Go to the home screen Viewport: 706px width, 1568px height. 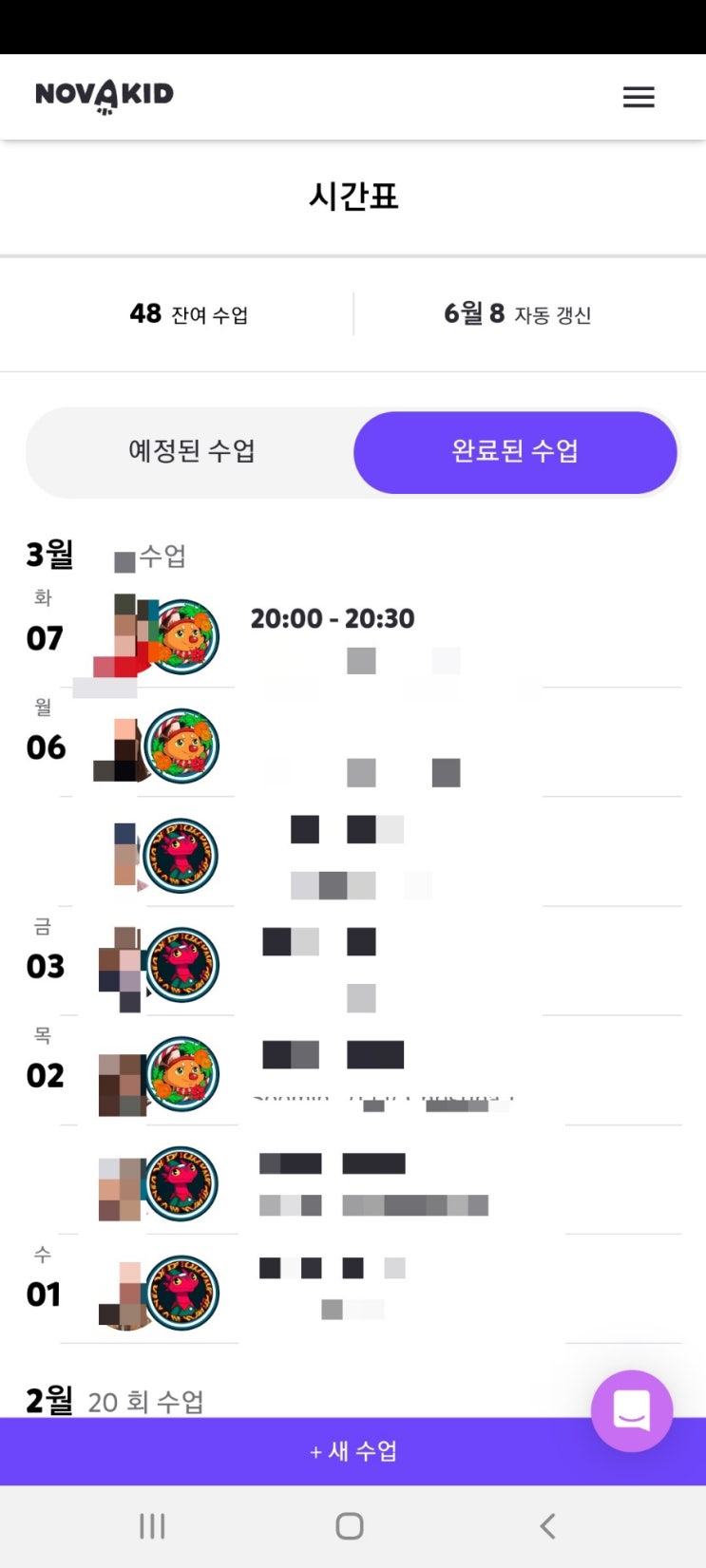[x=350, y=1526]
